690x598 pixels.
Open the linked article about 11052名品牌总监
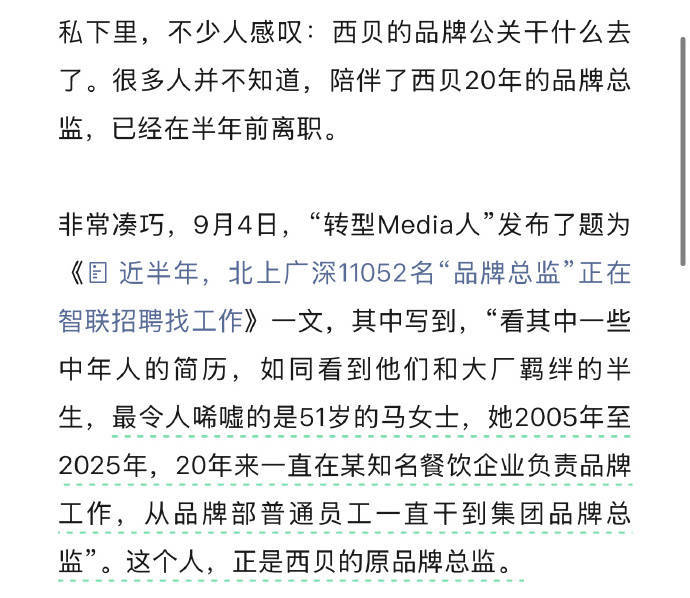point(360,273)
